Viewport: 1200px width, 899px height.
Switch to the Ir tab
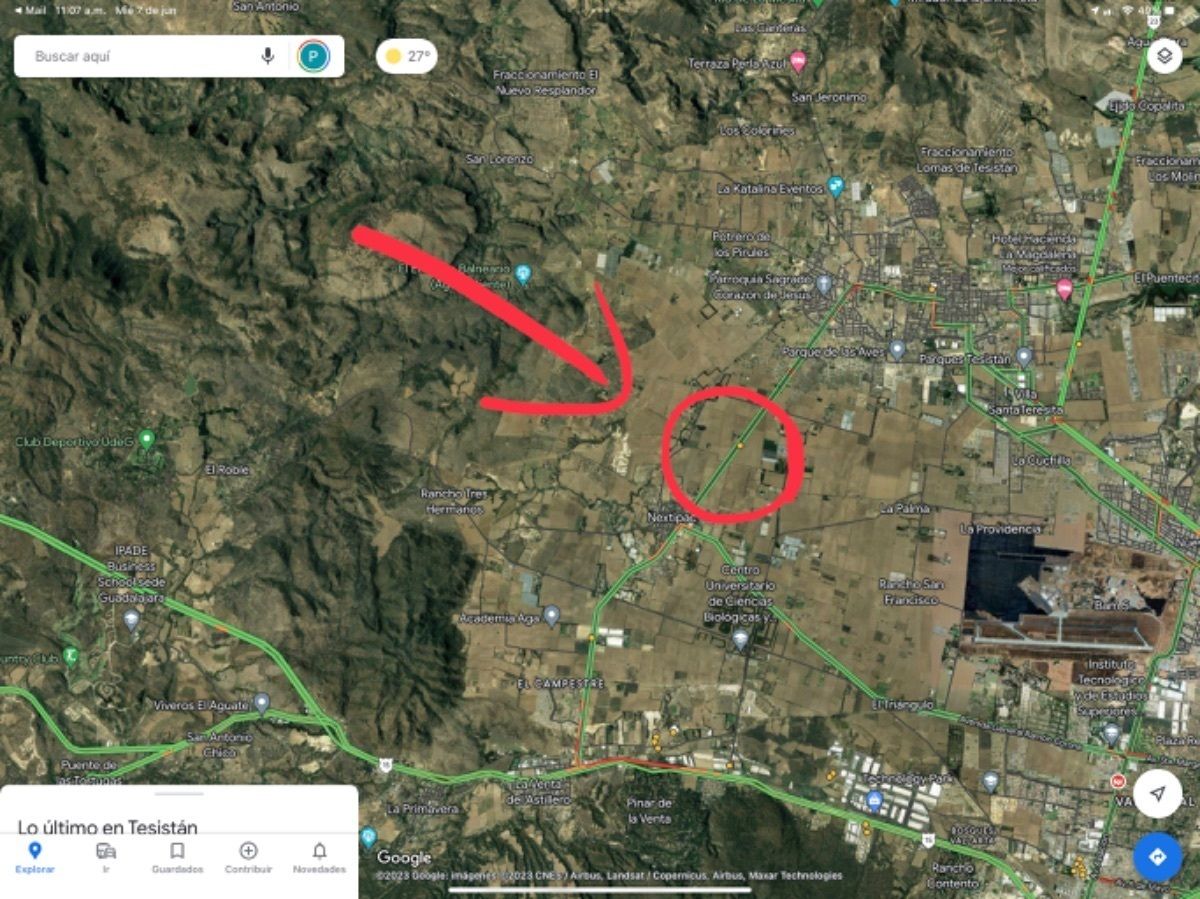(106, 857)
